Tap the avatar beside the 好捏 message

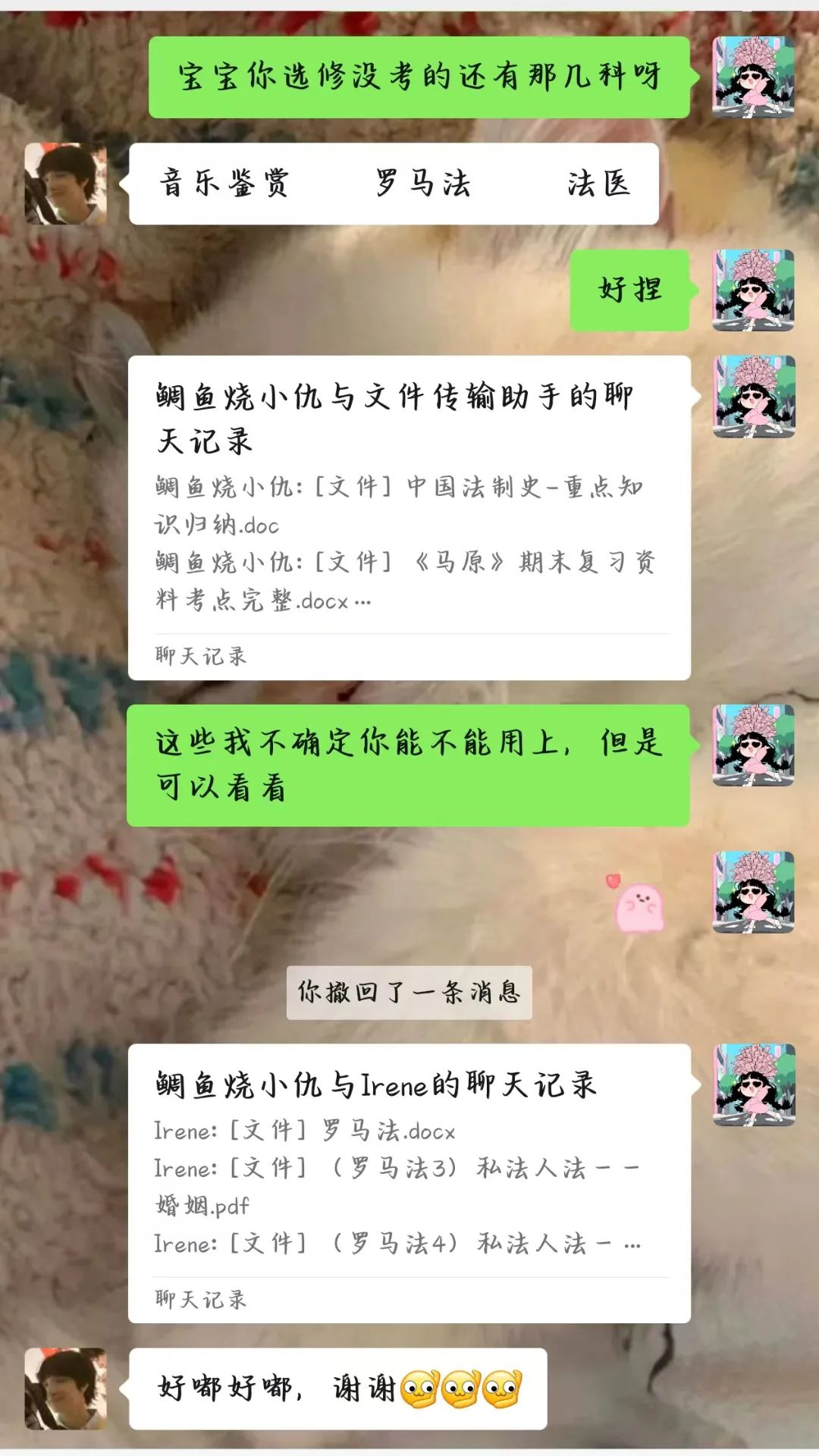pyautogui.click(x=753, y=290)
